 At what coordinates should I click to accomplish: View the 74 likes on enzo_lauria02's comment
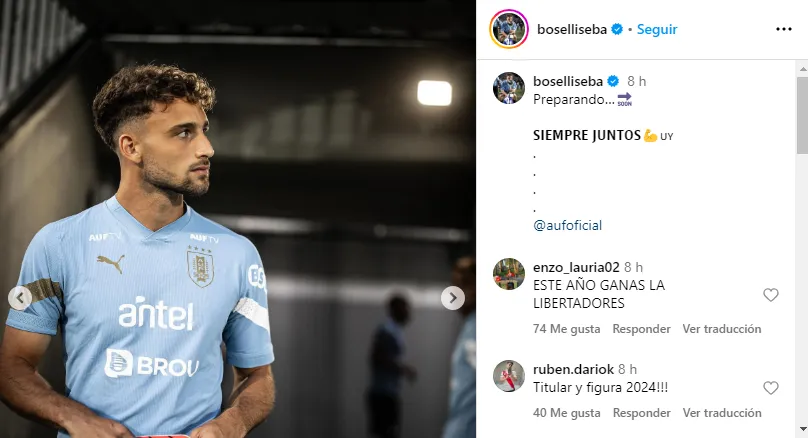coord(567,329)
